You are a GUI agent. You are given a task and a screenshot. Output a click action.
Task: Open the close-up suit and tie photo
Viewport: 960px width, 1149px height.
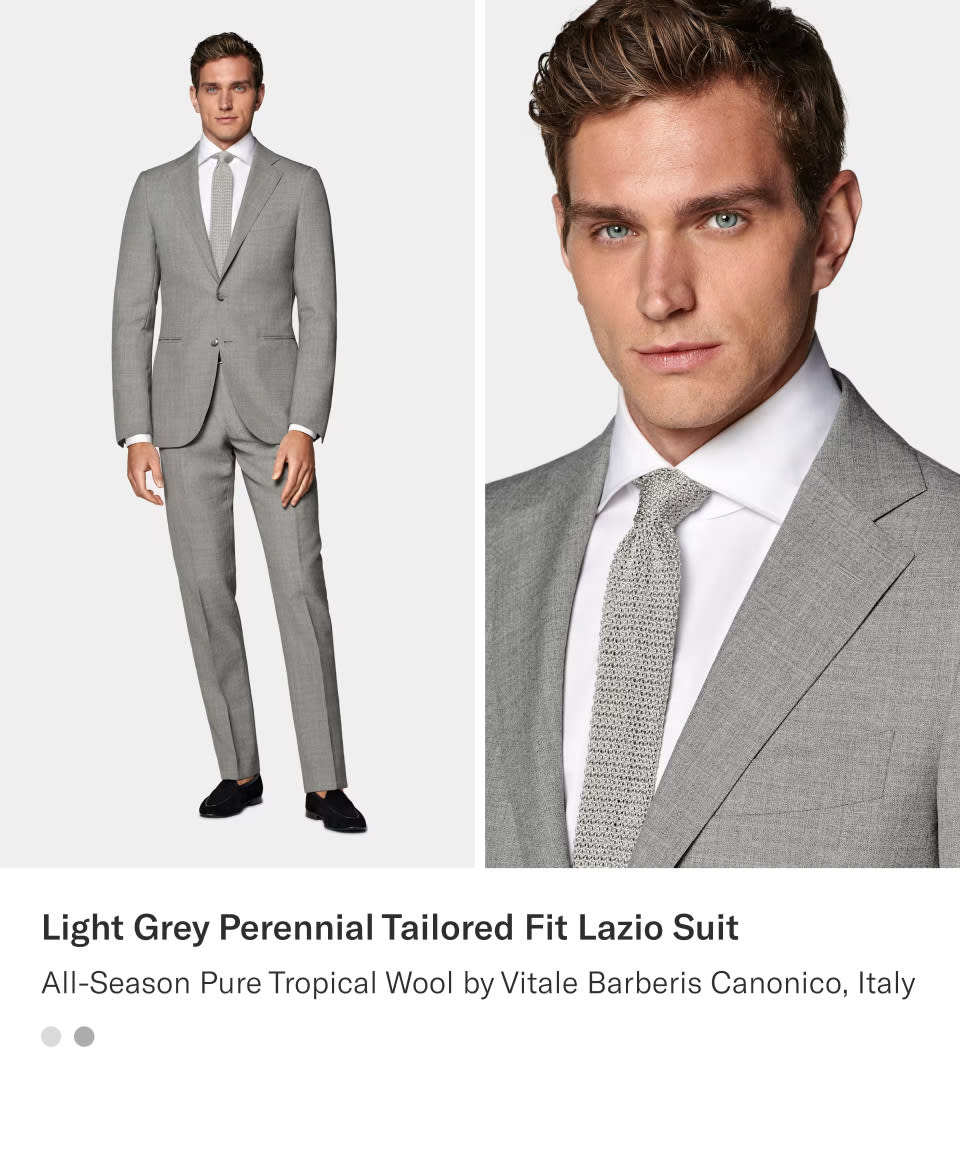(722, 433)
